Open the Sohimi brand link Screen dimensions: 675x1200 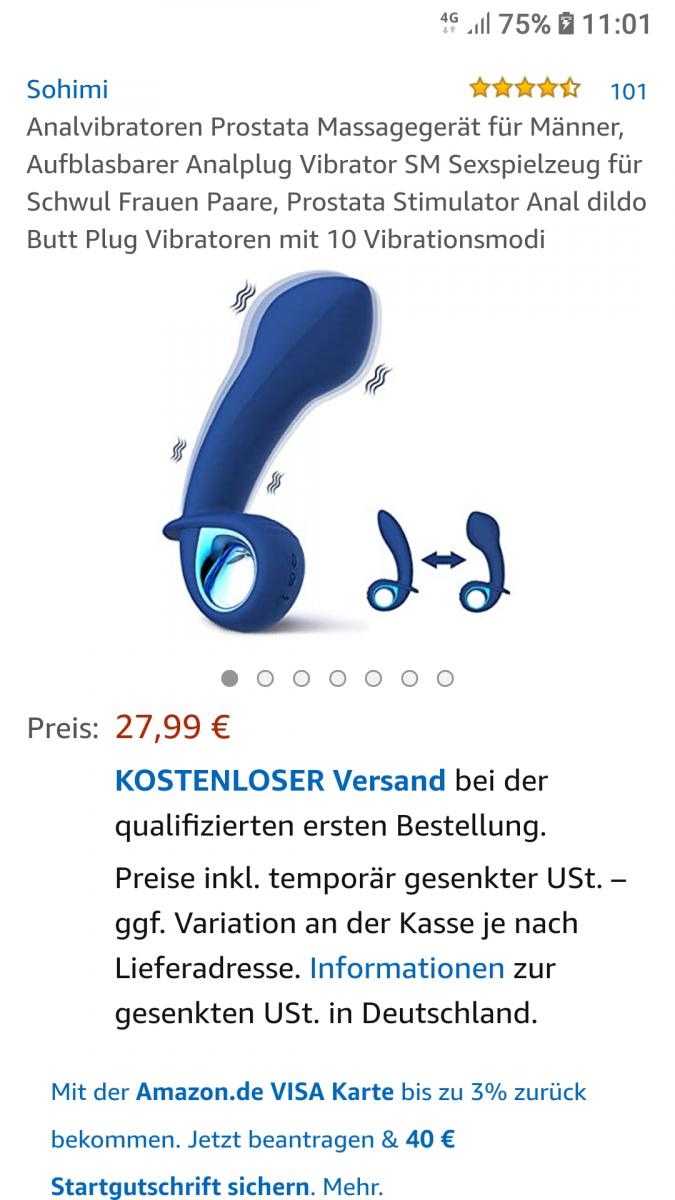coord(67,89)
